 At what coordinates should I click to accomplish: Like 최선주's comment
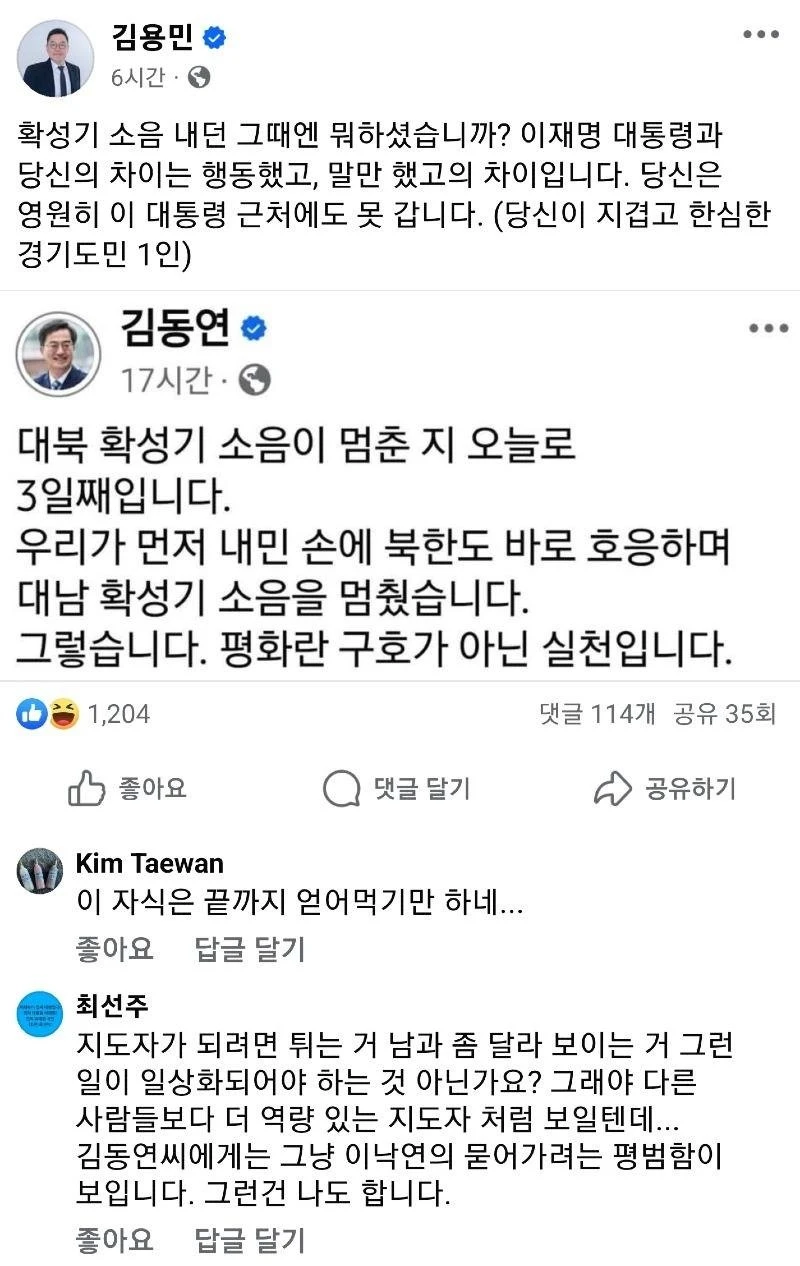point(114,1240)
